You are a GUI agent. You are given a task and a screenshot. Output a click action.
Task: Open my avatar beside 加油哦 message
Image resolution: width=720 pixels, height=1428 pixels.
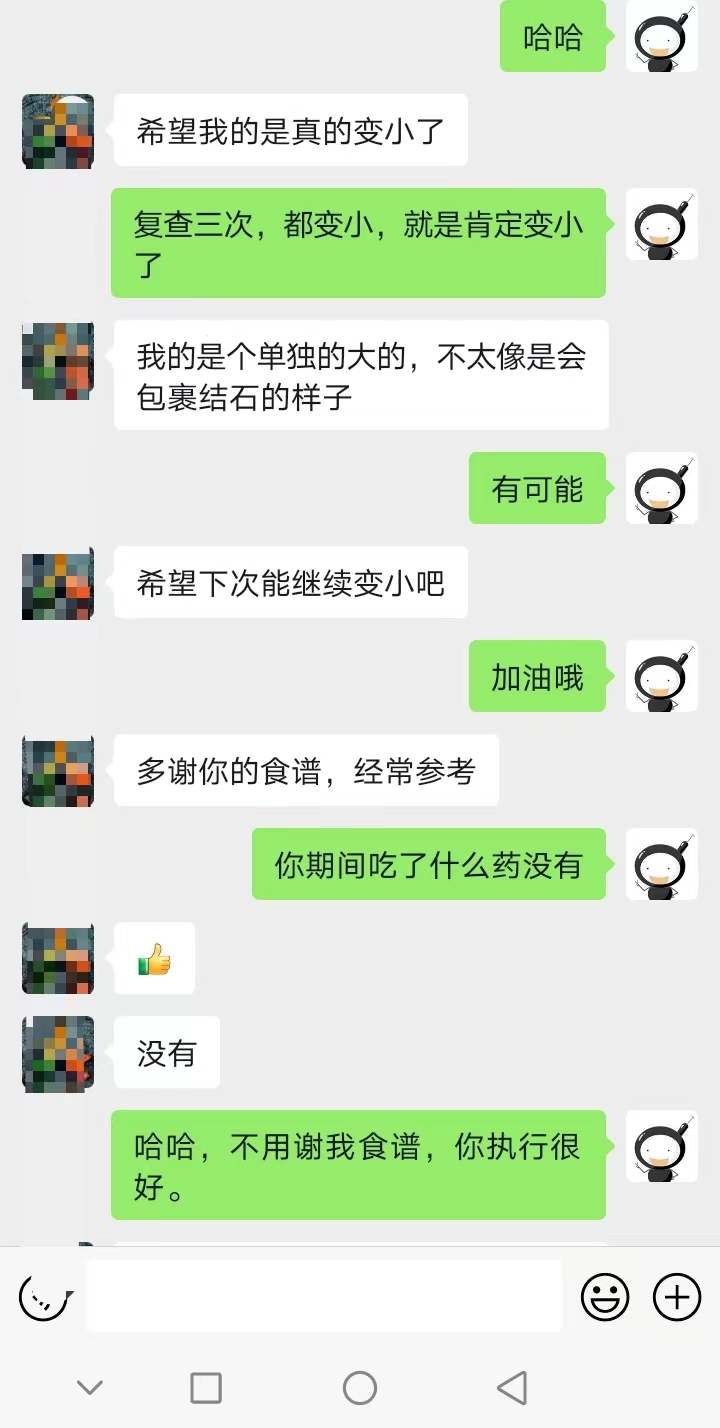[661, 677]
